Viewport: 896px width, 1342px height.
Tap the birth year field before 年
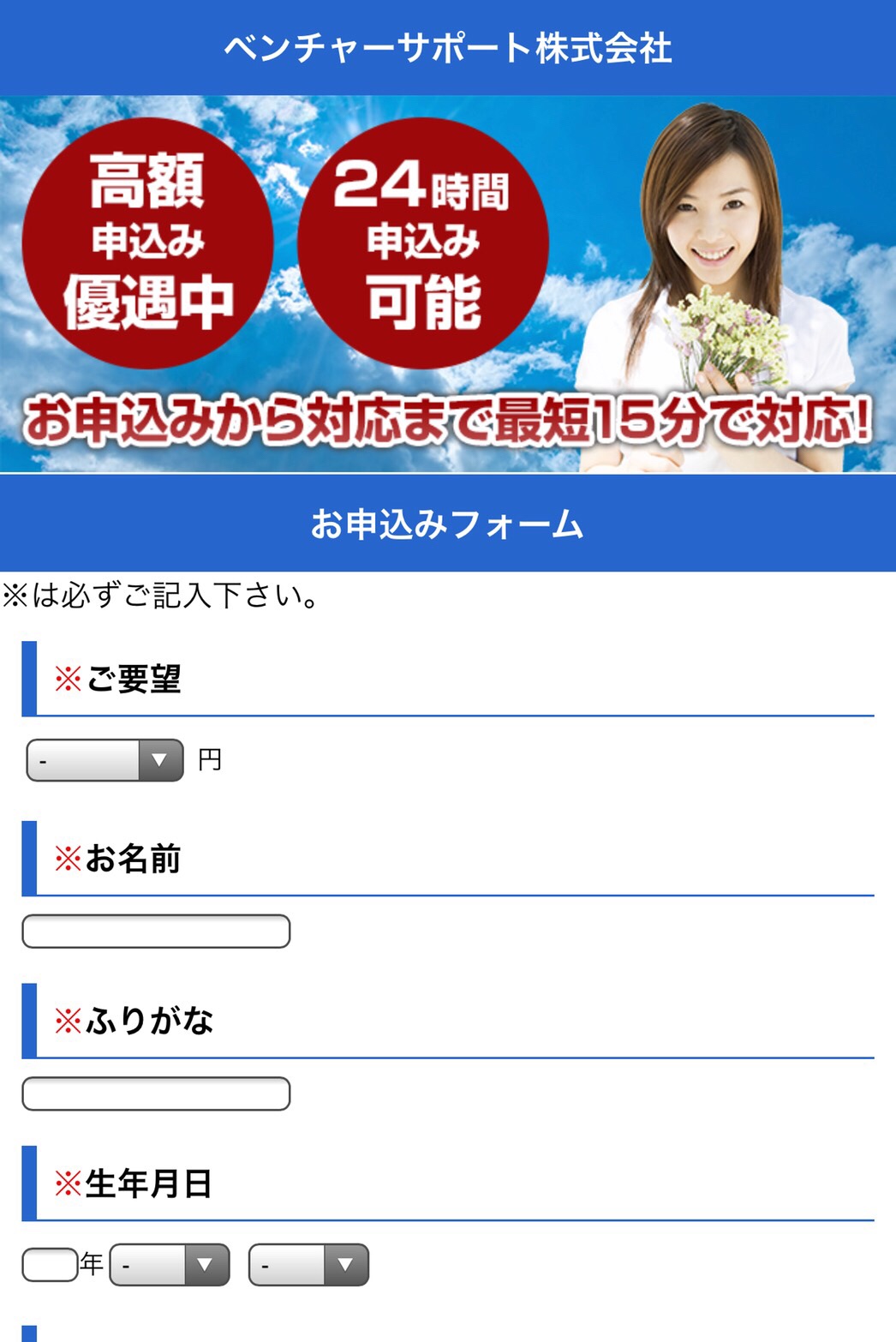(50, 1265)
